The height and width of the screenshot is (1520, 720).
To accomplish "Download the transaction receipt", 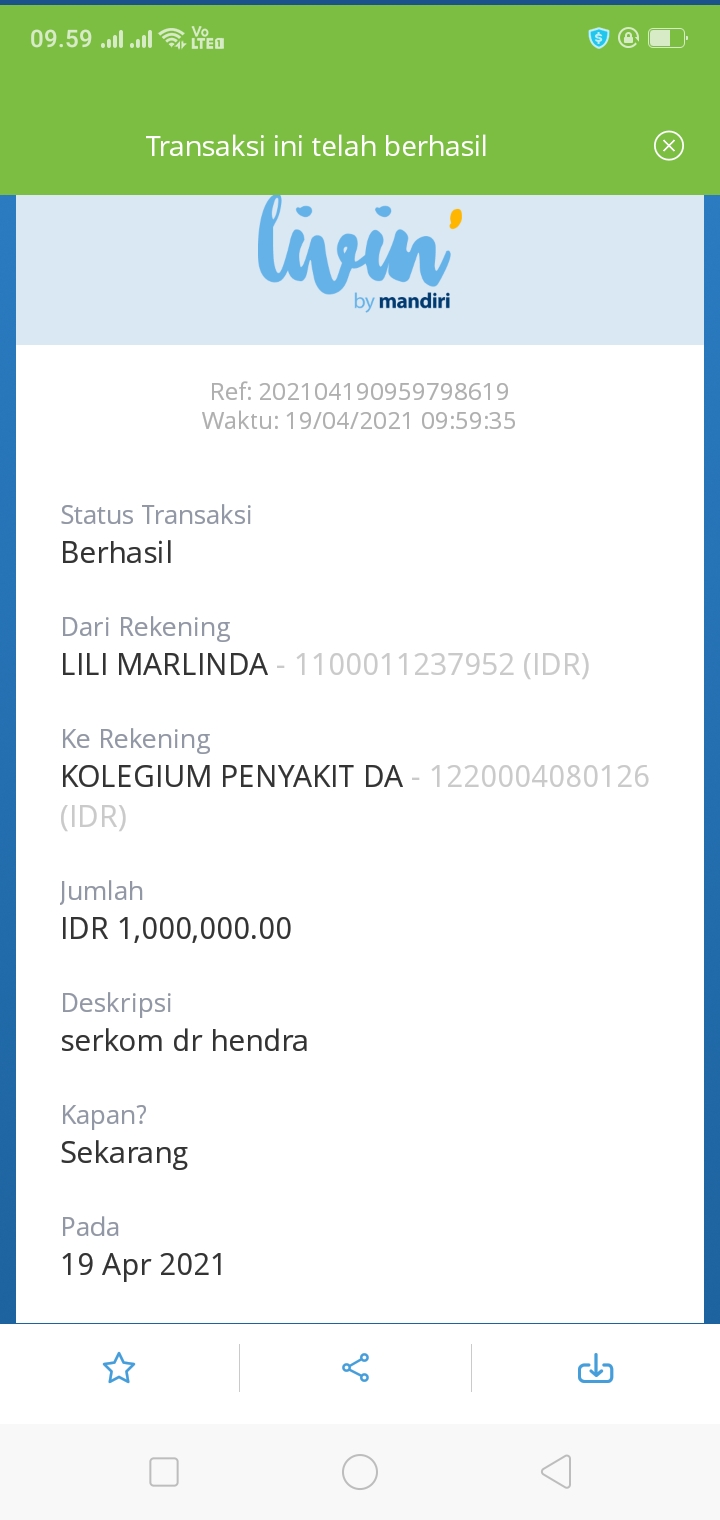I will (x=595, y=1368).
